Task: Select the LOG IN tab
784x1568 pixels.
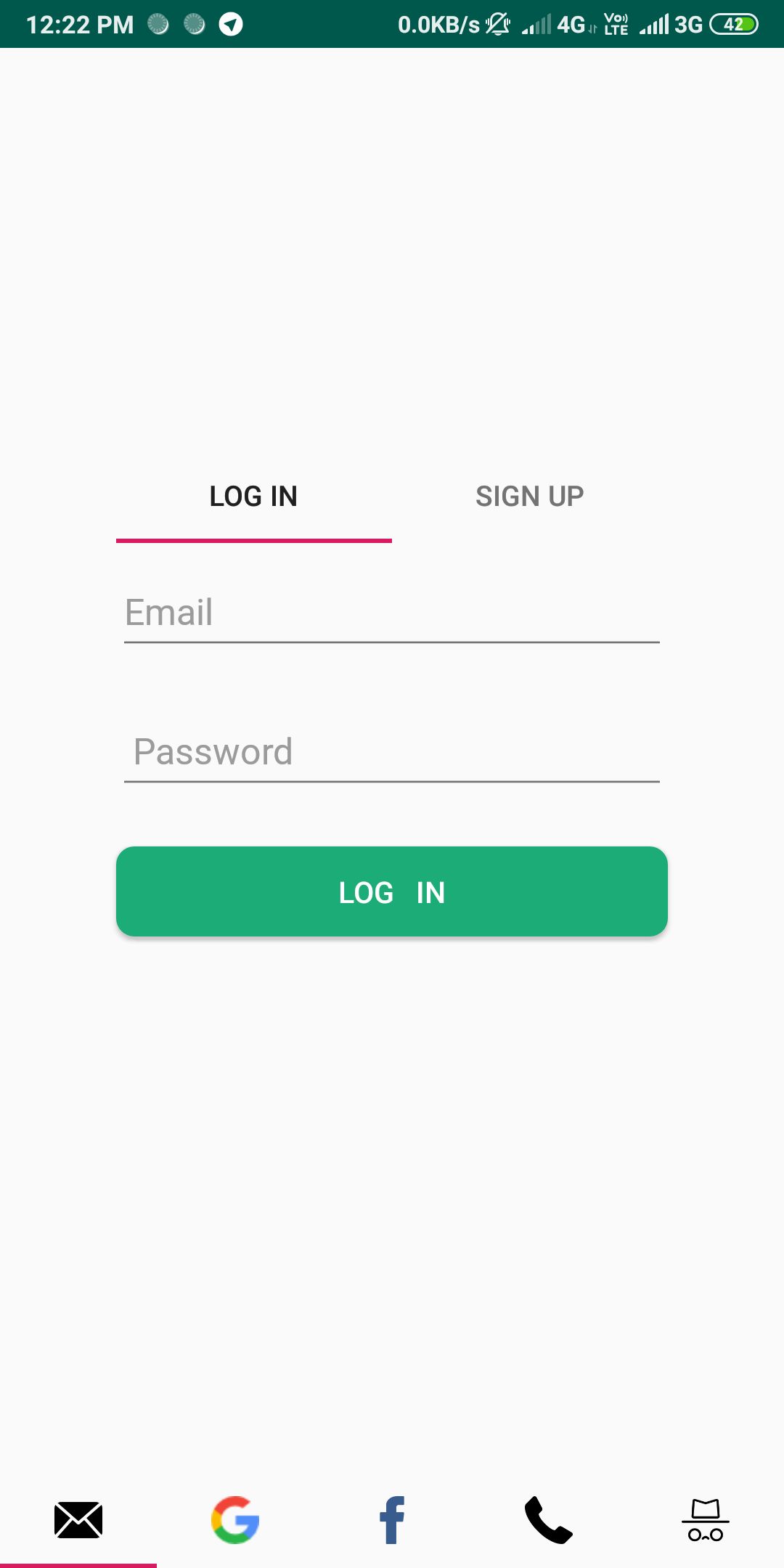Action: pyautogui.click(x=253, y=497)
